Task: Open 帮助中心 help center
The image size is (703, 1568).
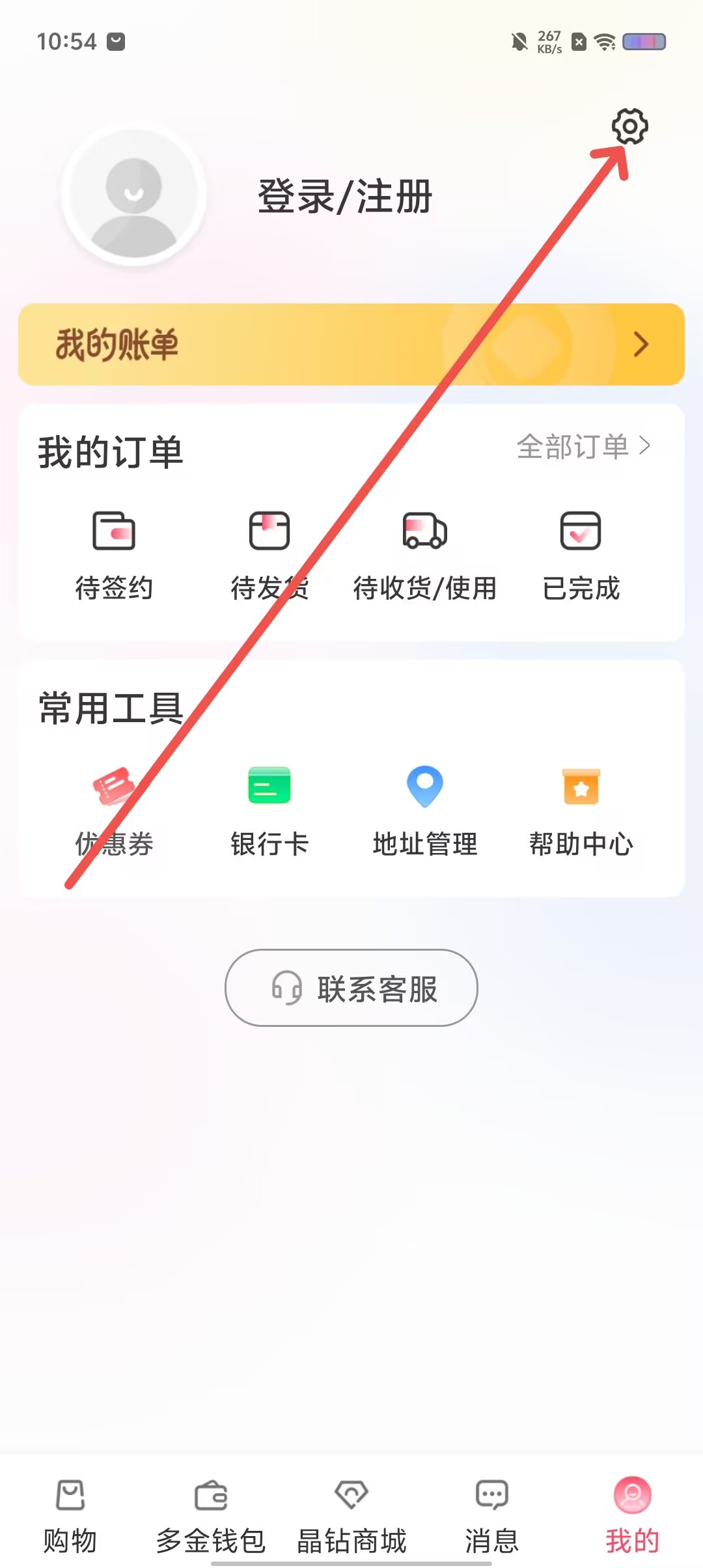Action: pyautogui.click(x=581, y=811)
